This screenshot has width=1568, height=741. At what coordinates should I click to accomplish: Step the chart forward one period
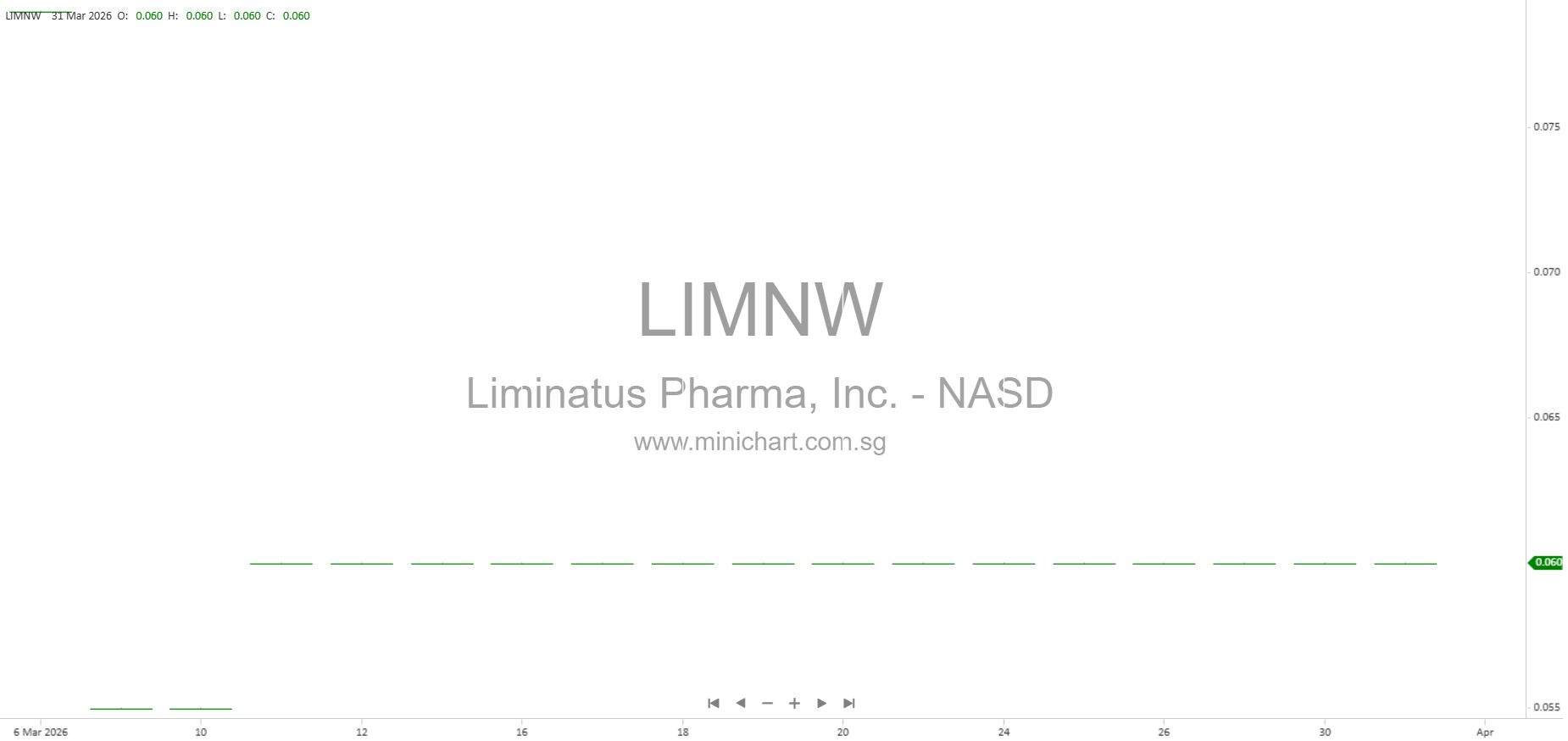(x=821, y=703)
